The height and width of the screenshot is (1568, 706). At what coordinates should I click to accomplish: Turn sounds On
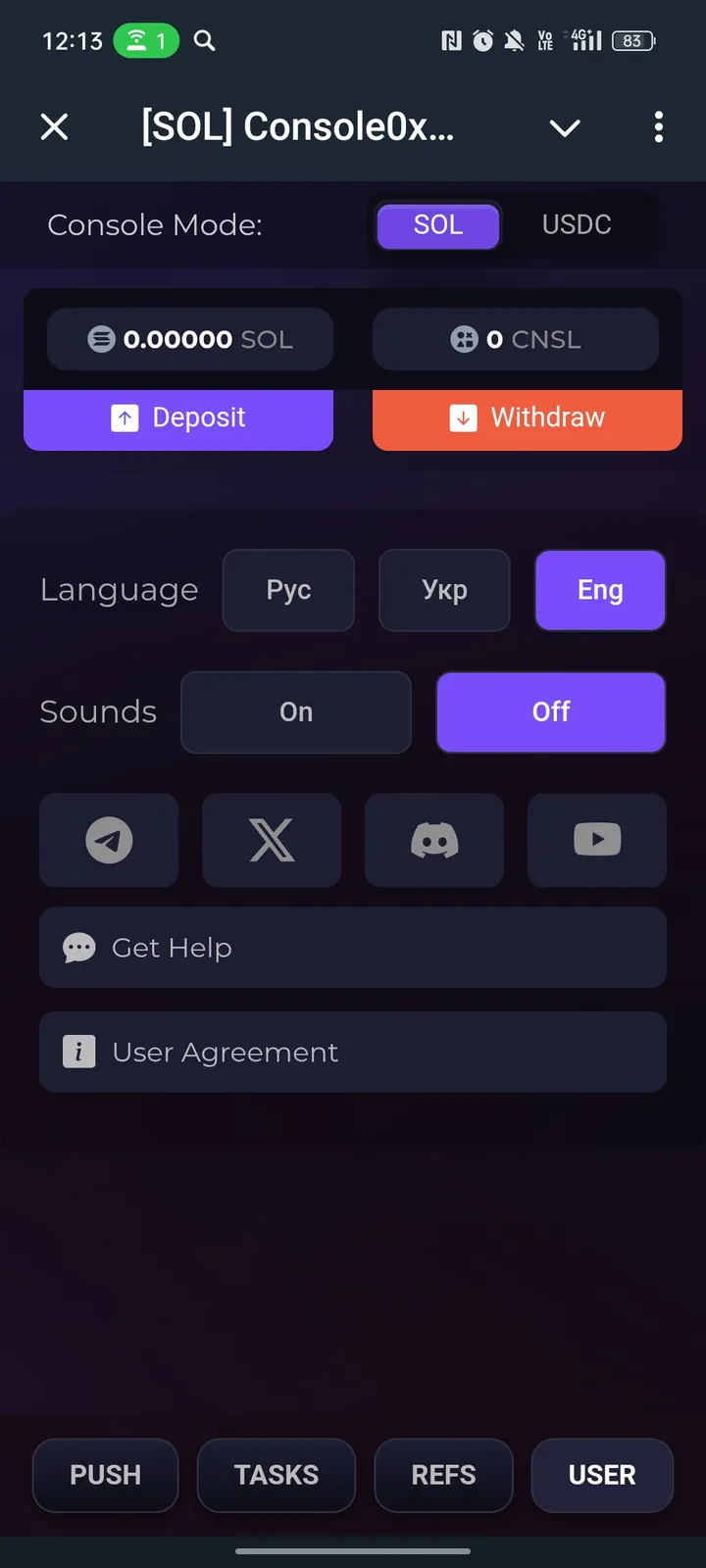pyautogui.click(x=296, y=712)
